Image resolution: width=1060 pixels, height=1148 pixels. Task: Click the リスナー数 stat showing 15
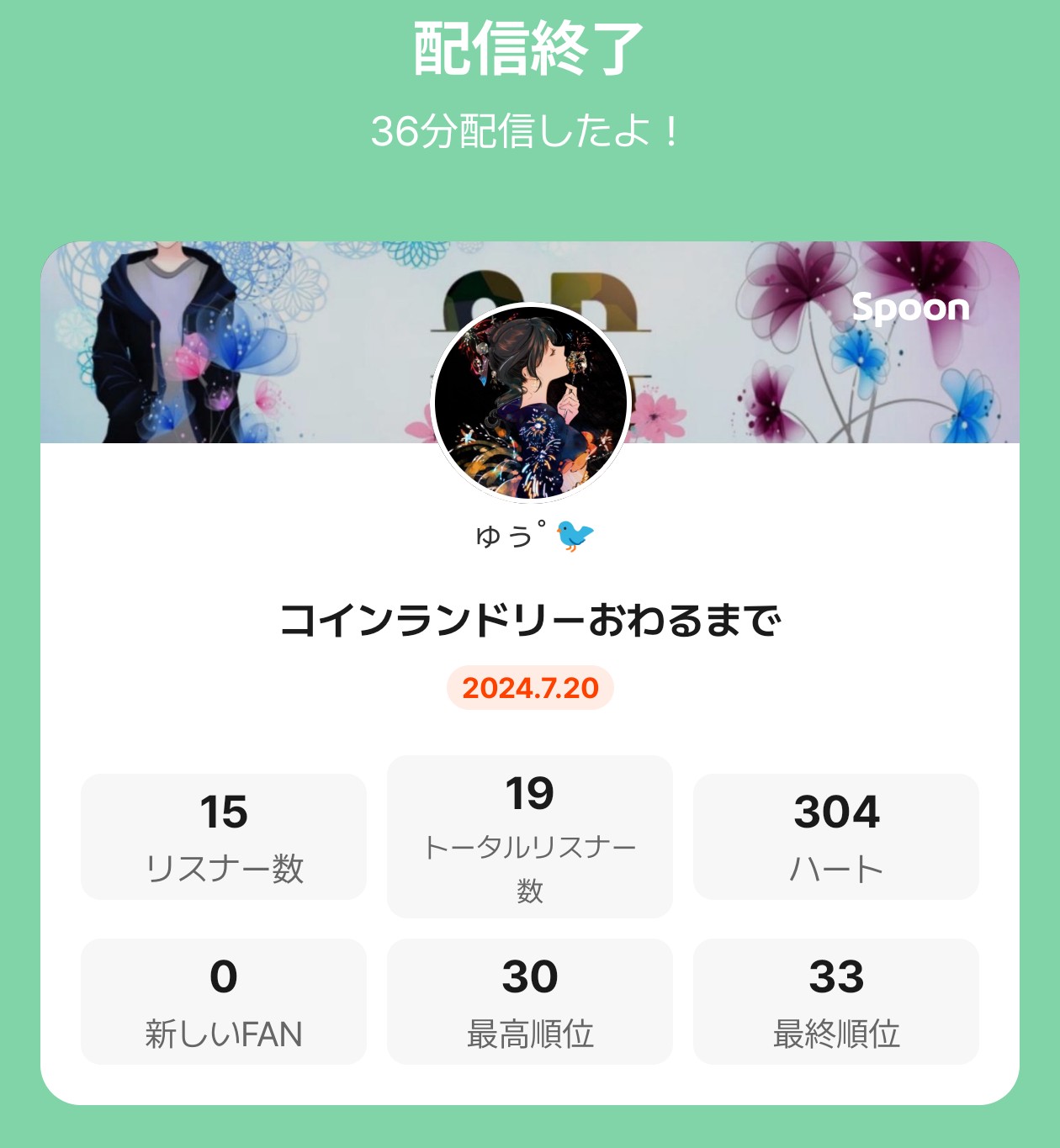click(x=223, y=835)
